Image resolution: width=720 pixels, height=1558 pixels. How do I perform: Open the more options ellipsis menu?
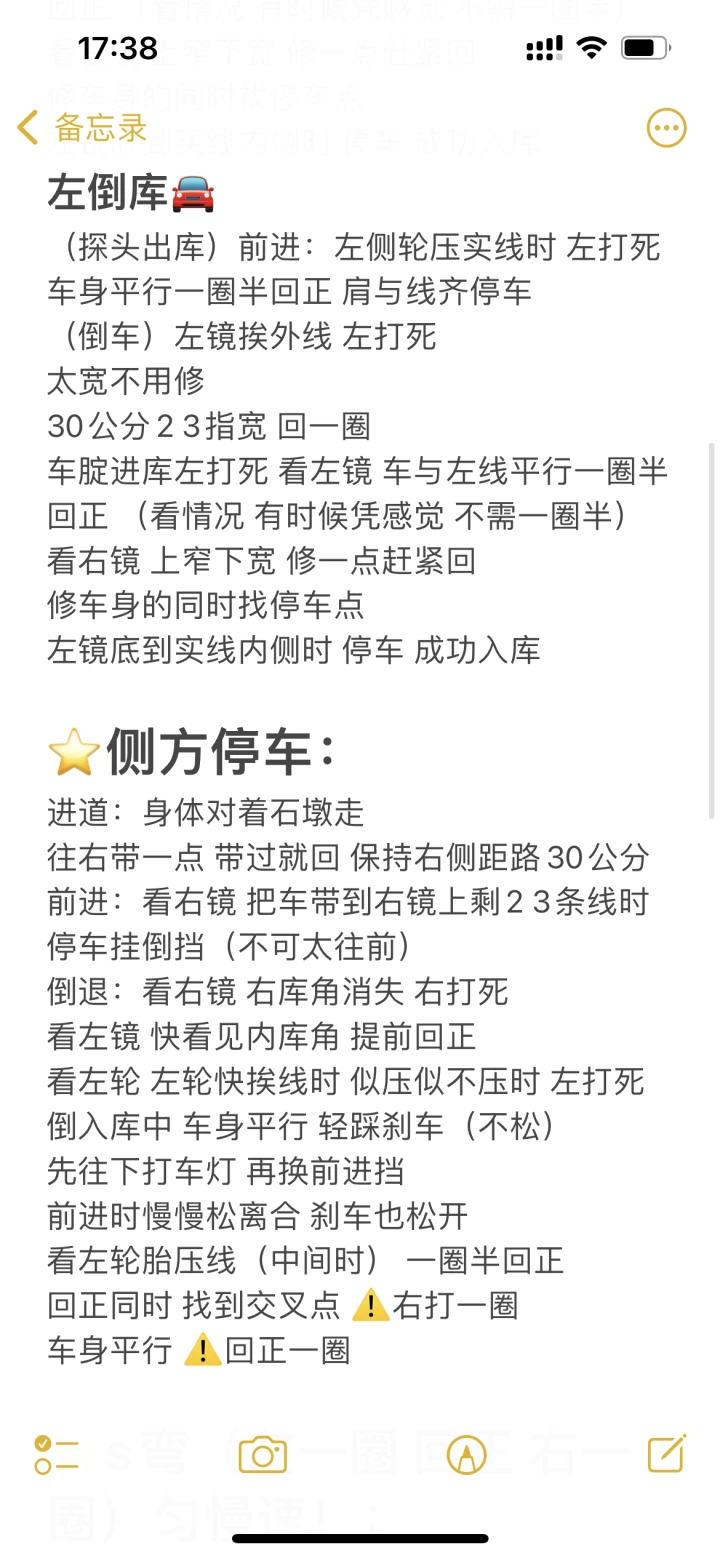point(667,128)
